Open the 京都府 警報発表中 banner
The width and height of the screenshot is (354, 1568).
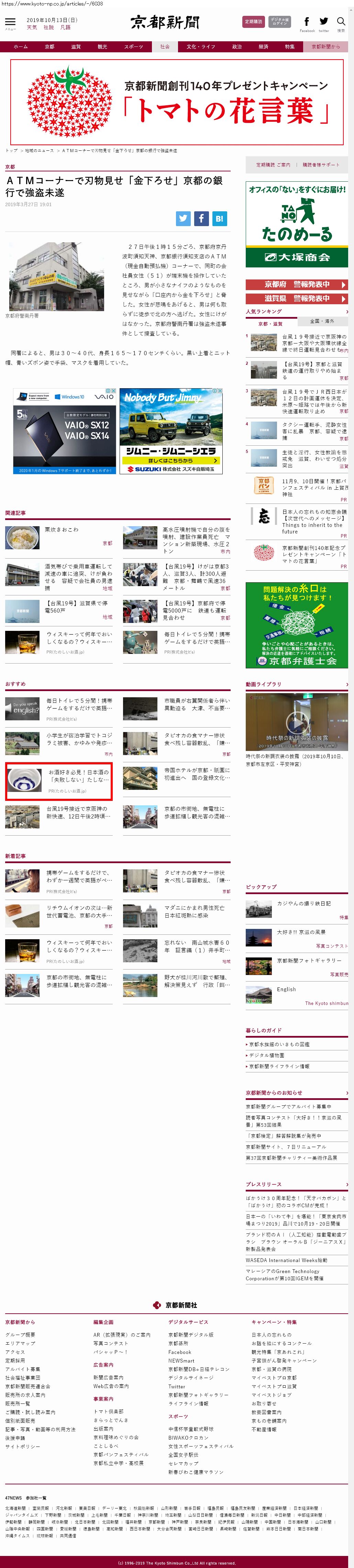(x=296, y=284)
